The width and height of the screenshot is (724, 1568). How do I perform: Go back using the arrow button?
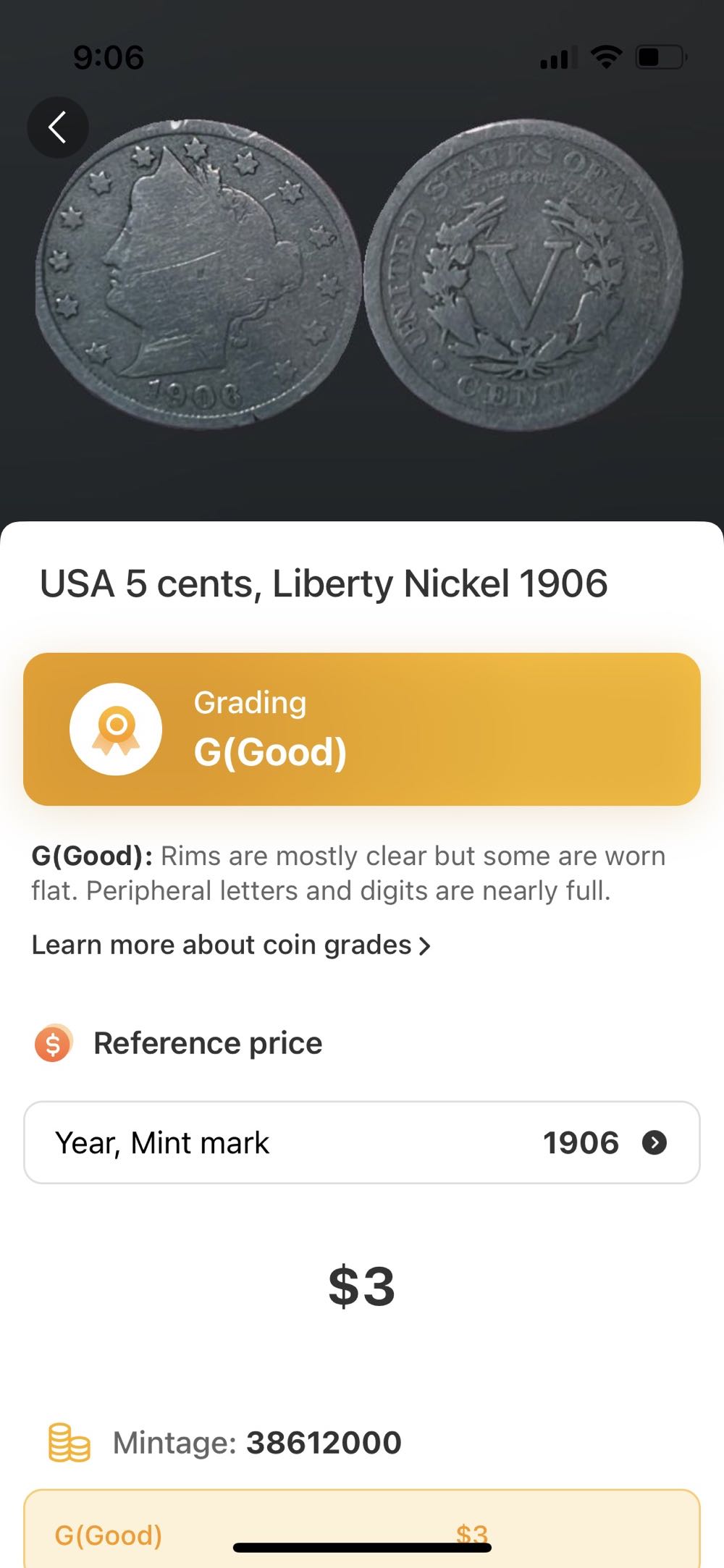tap(58, 127)
